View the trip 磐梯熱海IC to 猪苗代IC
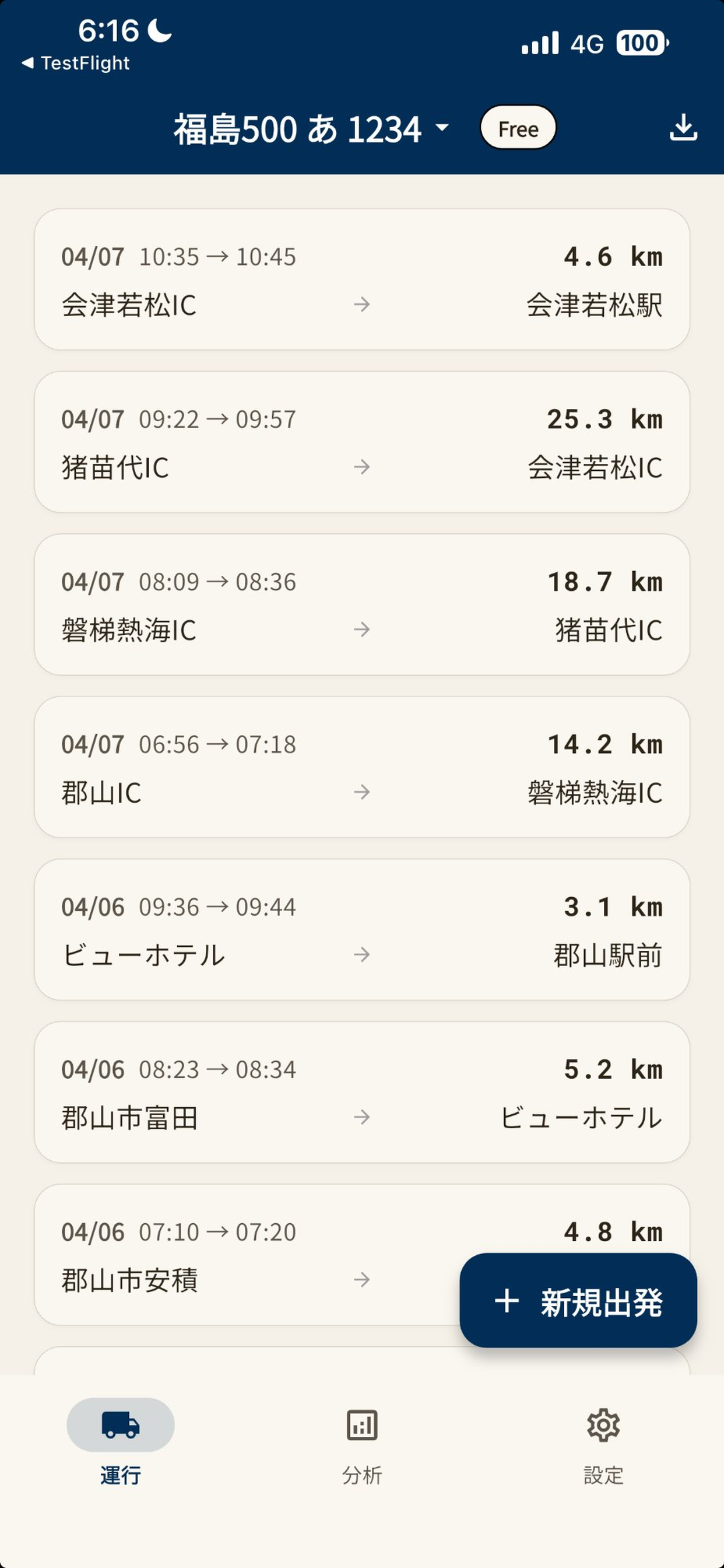Viewport: 724px width, 1568px height. [362, 604]
